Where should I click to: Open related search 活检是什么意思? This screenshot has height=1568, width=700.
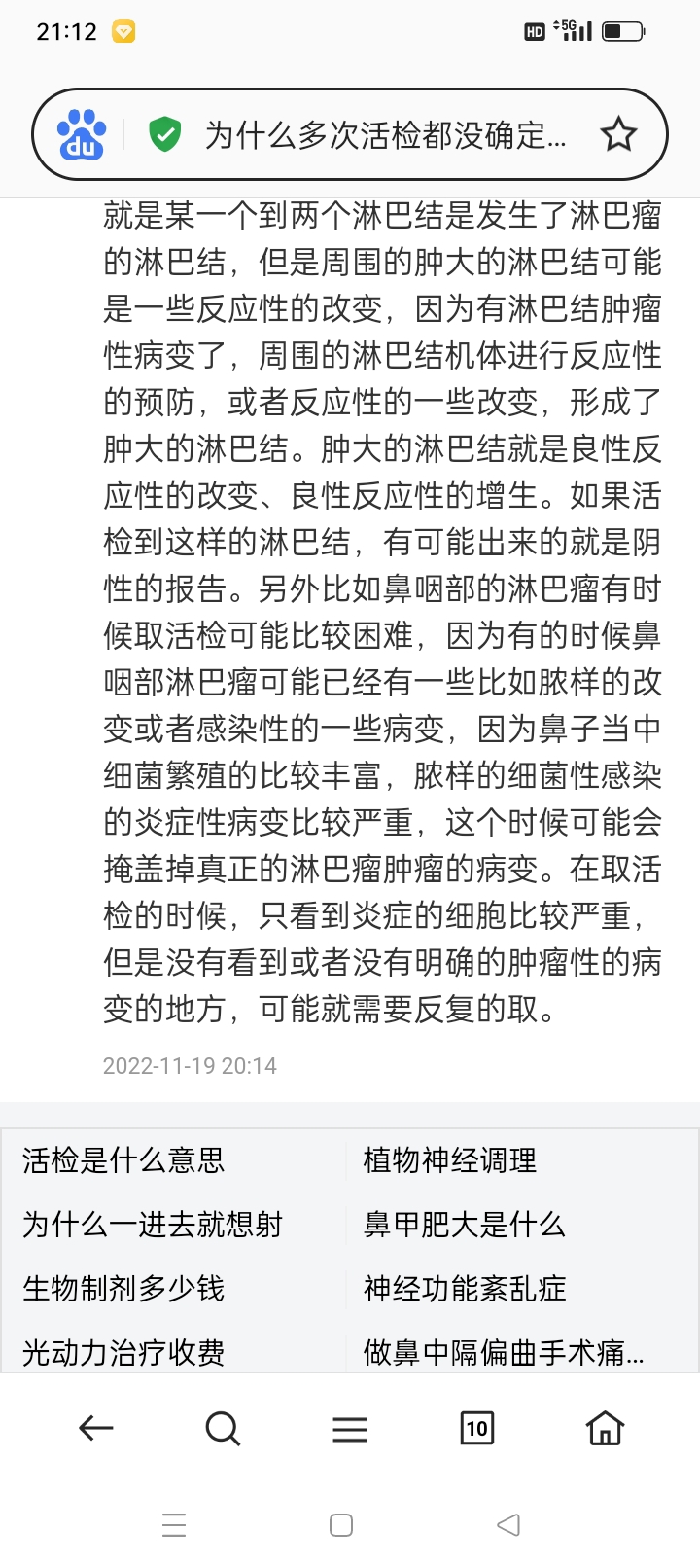(x=123, y=1159)
